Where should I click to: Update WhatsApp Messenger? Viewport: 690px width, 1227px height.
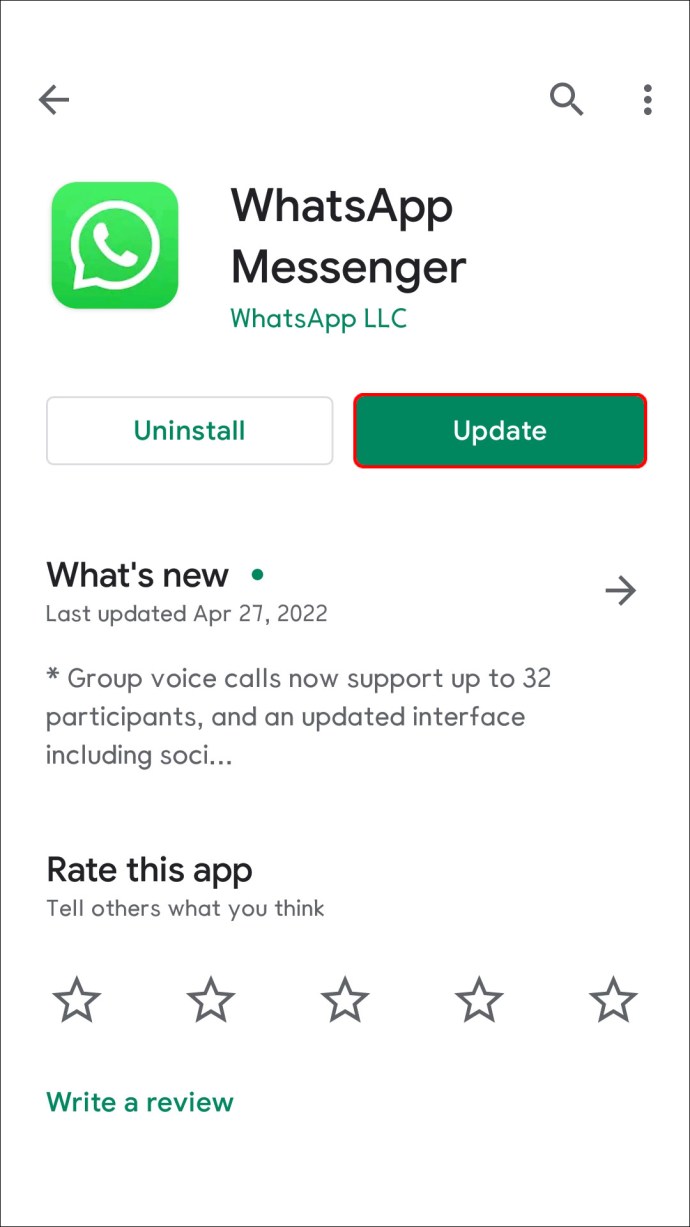pos(500,431)
